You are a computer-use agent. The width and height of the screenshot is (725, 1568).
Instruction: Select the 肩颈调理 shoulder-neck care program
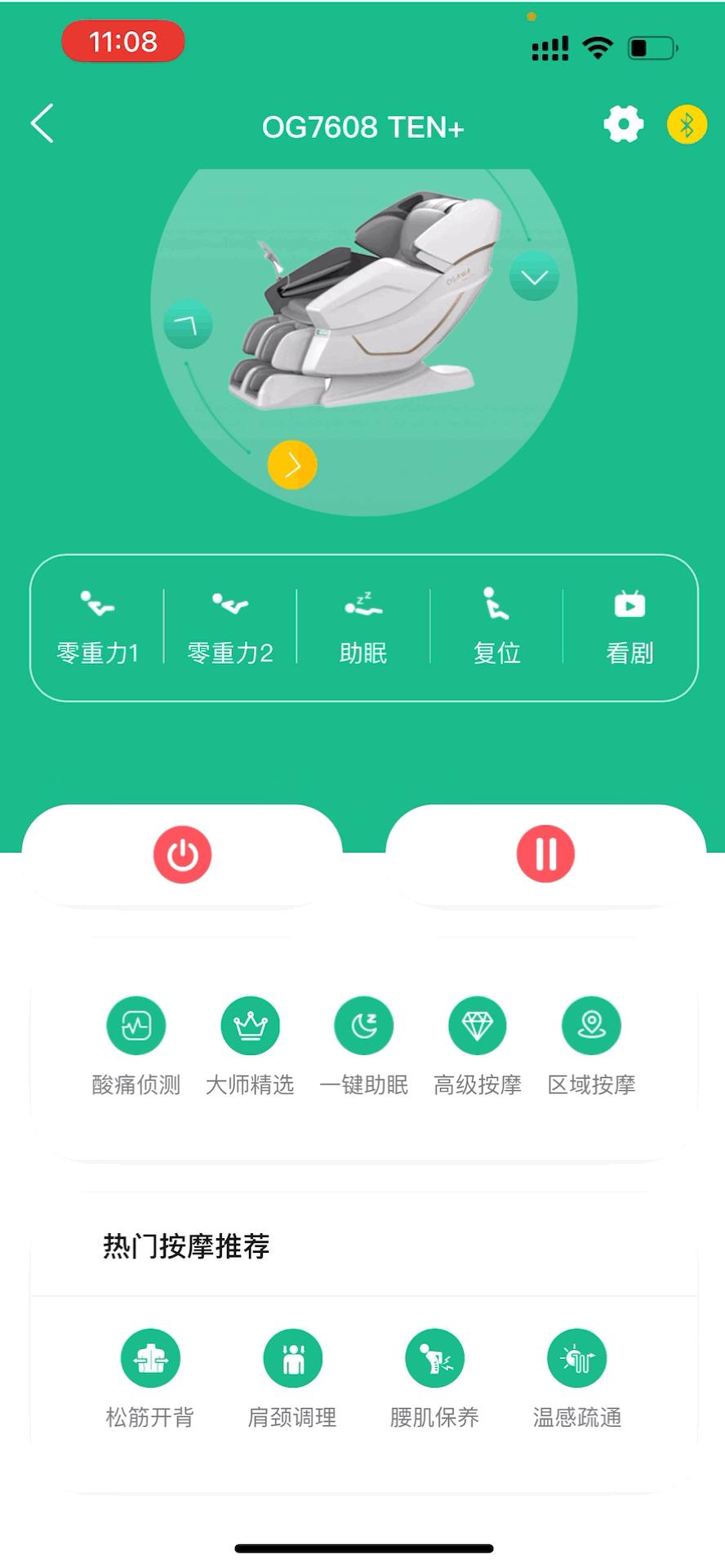point(292,1357)
